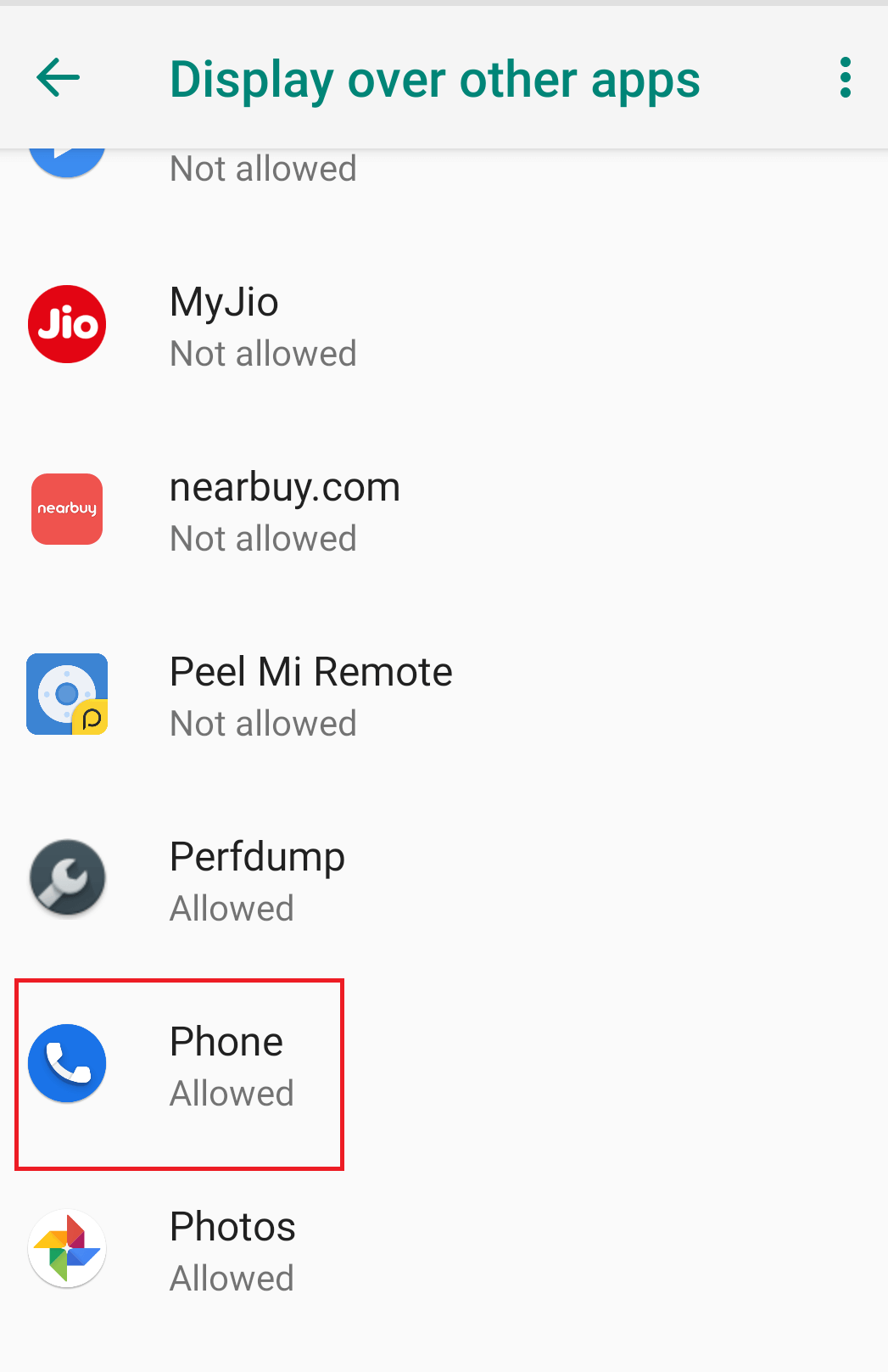Go back from Display over other apps
This screenshot has width=888, height=1372.
tap(59, 78)
